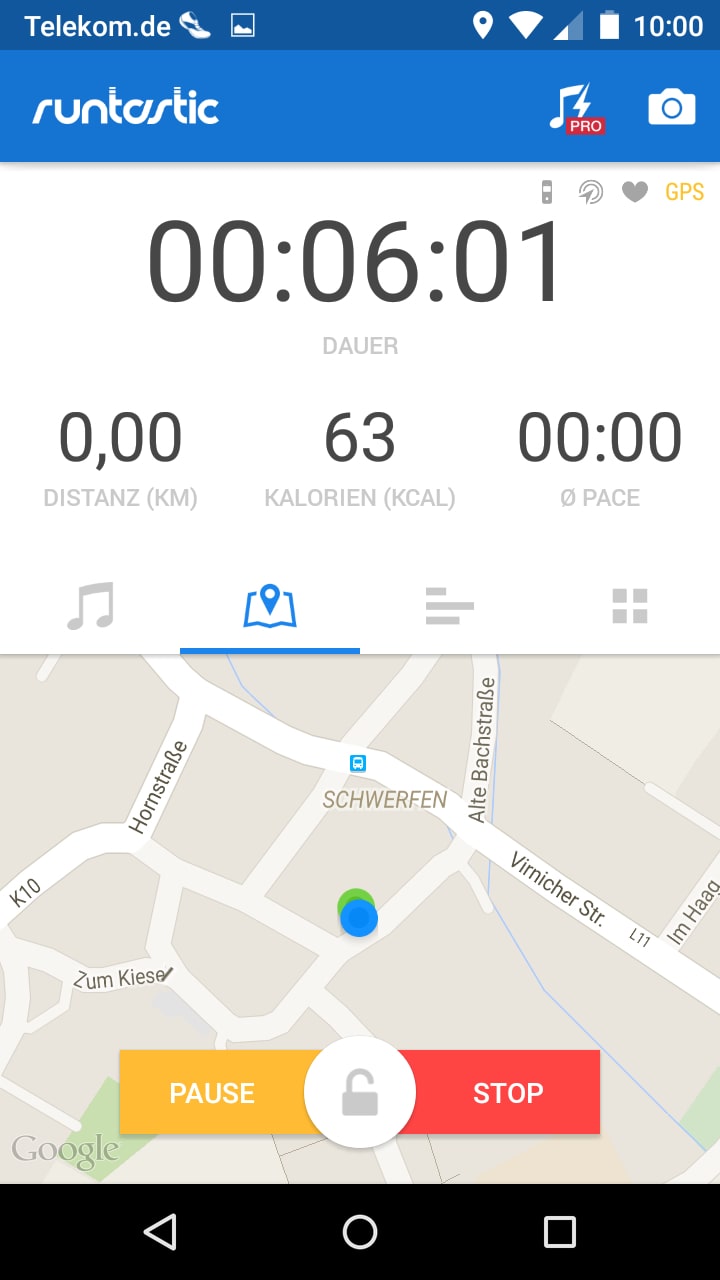This screenshot has width=720, height=1280.
Task: Switch to the map tab
Action: point(270,605)
